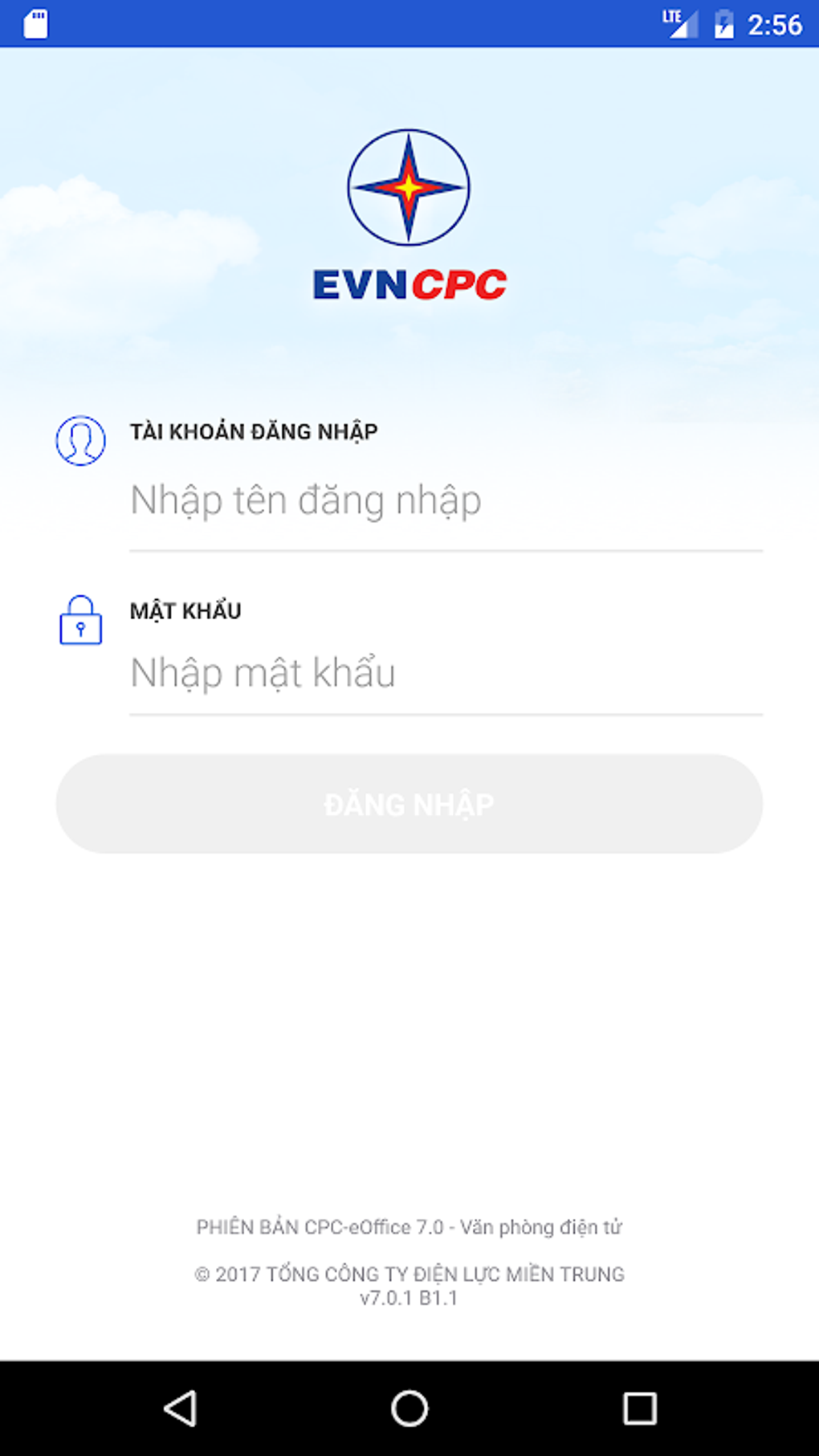This screenshot has height=1456, width=819.
Task: Click the EVNCPC star logo
Action: click(x=408, y=186)
